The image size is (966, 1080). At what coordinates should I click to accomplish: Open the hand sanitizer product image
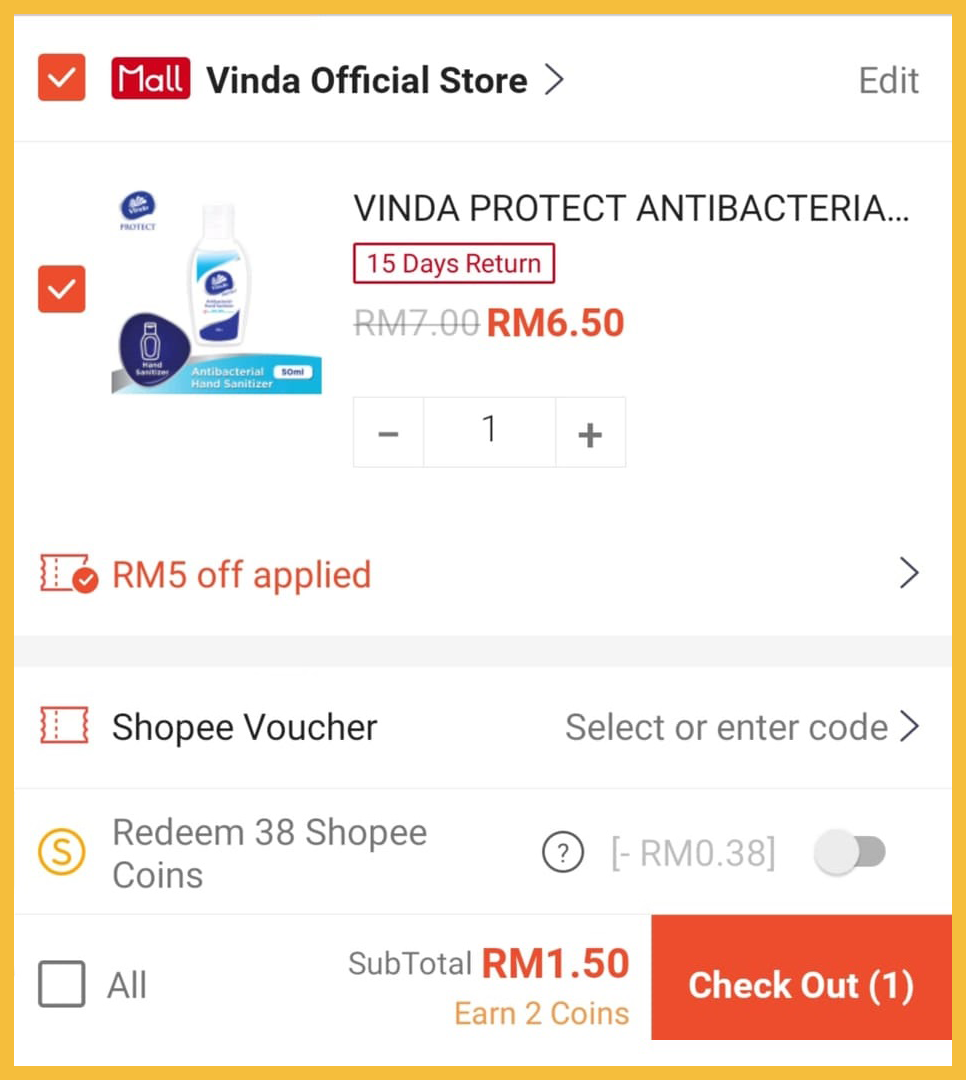(216, 295)
